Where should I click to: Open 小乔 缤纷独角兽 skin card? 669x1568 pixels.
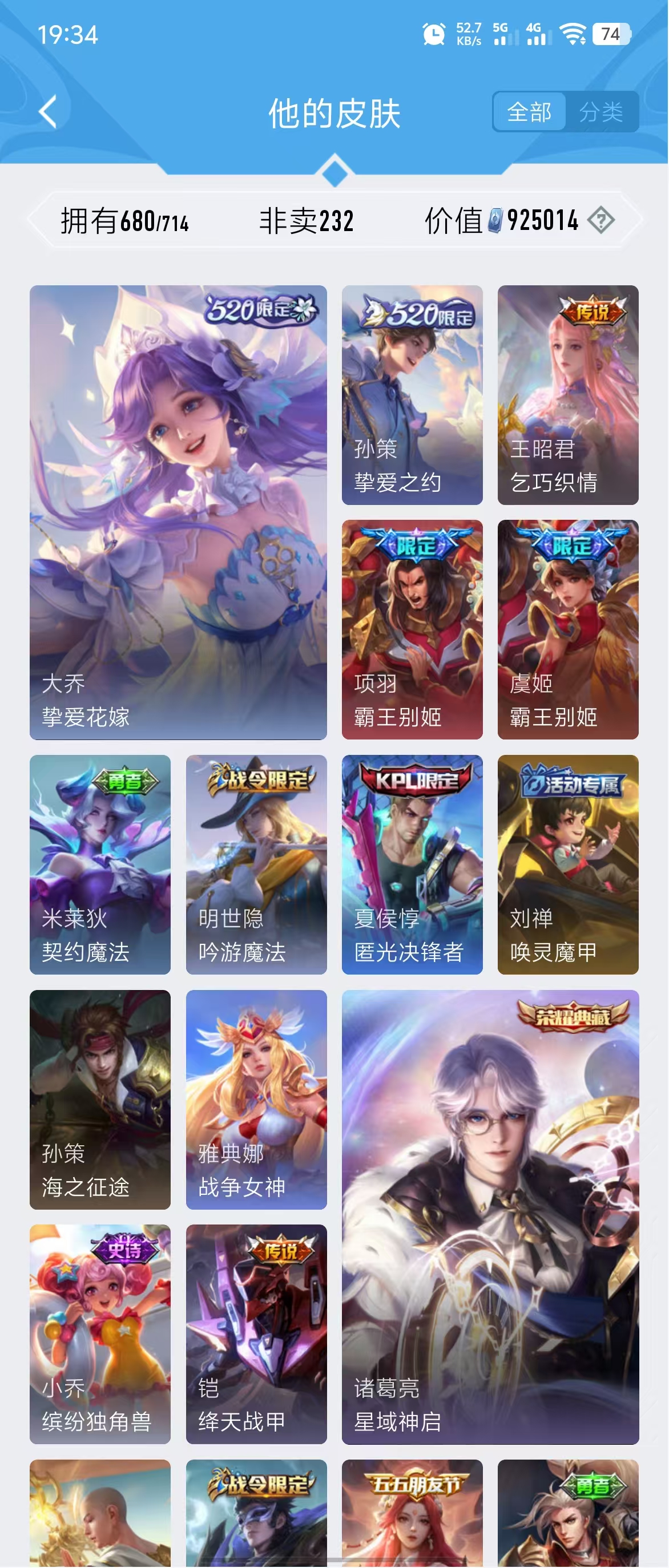coord(100,1334)
